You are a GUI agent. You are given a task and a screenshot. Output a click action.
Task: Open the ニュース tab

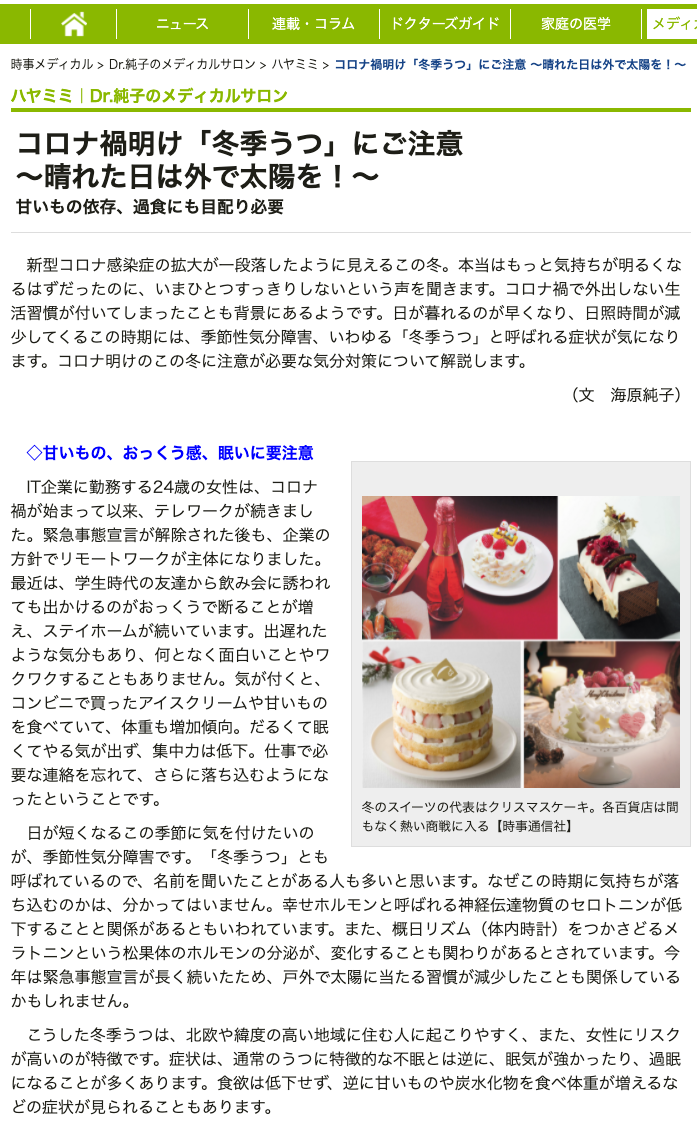click(182, 24)
